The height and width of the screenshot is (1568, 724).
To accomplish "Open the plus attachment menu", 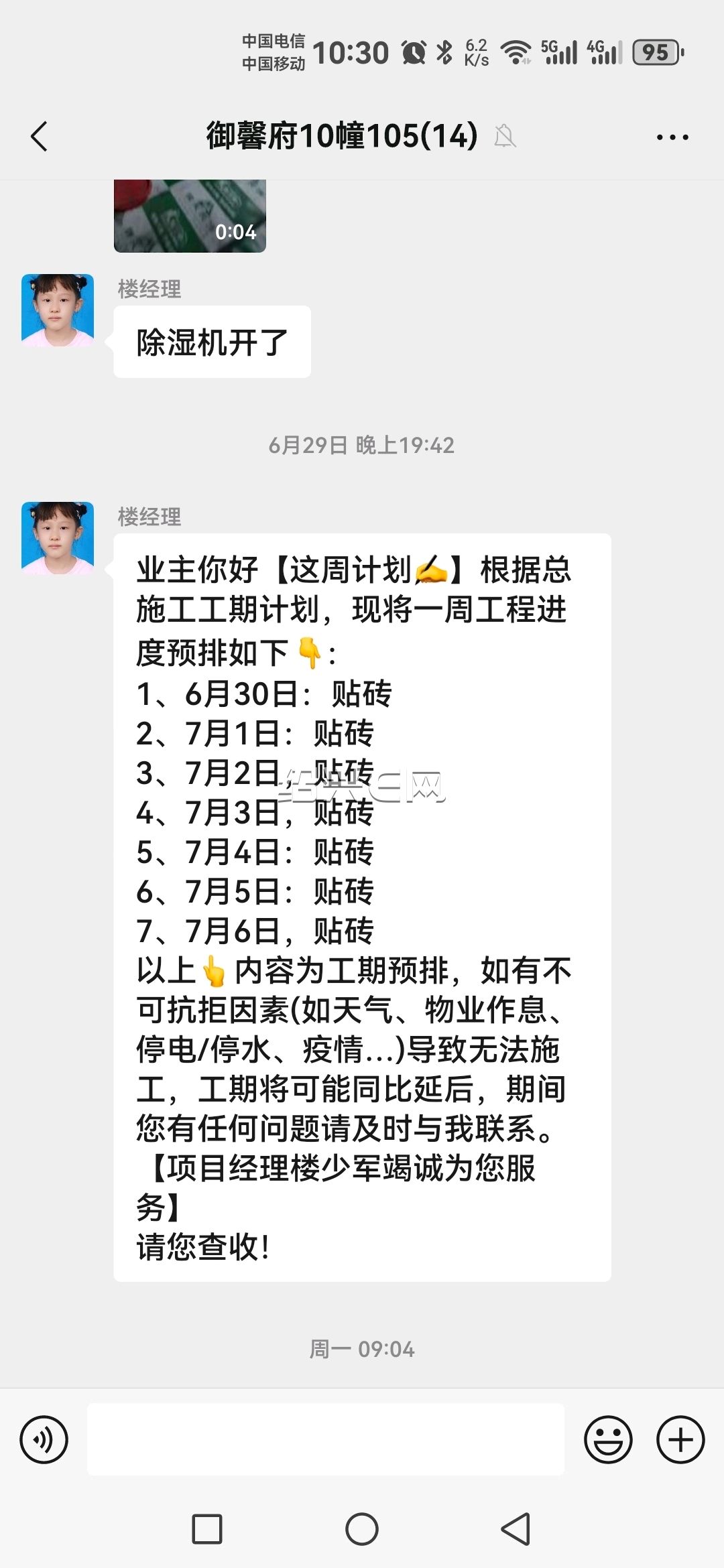I will coord(680,1439).
